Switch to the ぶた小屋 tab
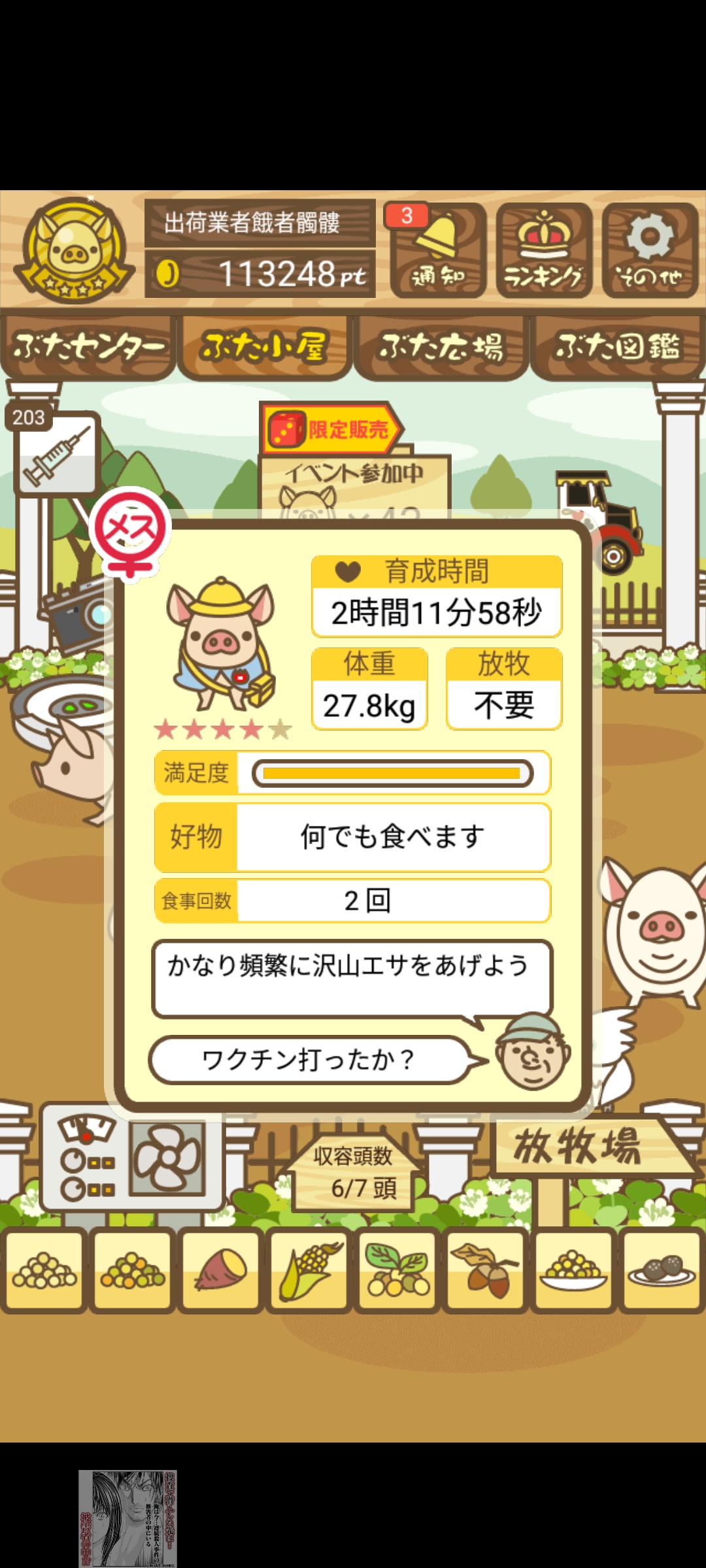This screenshot has height=1568, width=706. 264,347
